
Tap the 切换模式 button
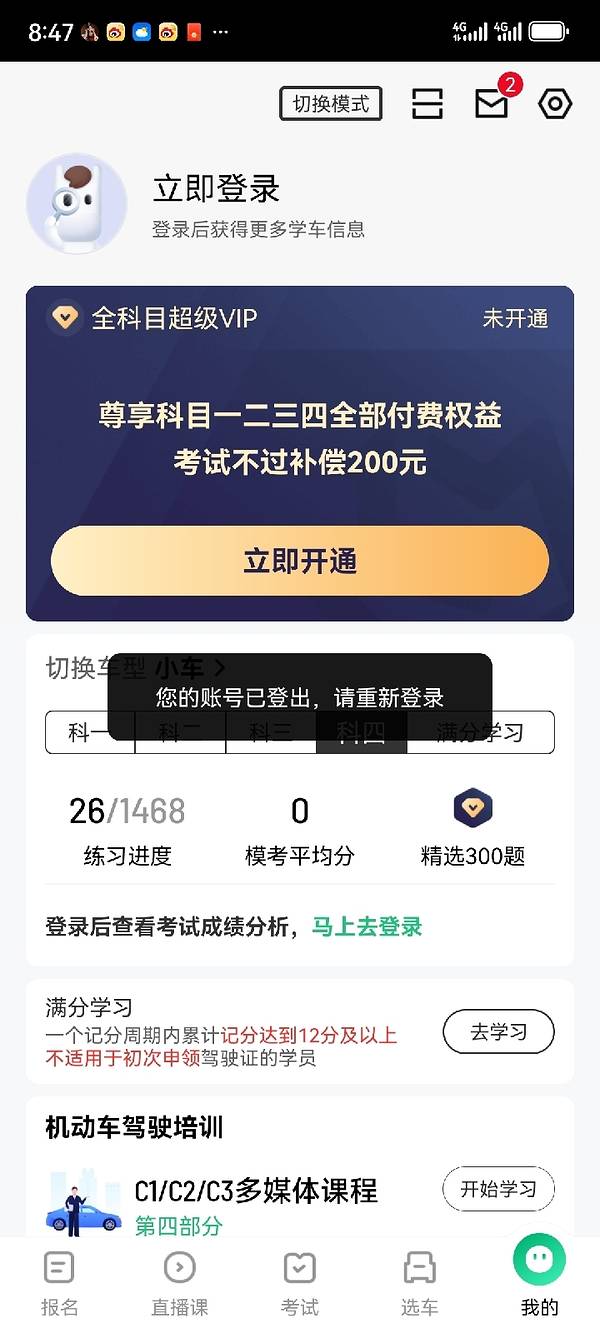pos(331,104)
